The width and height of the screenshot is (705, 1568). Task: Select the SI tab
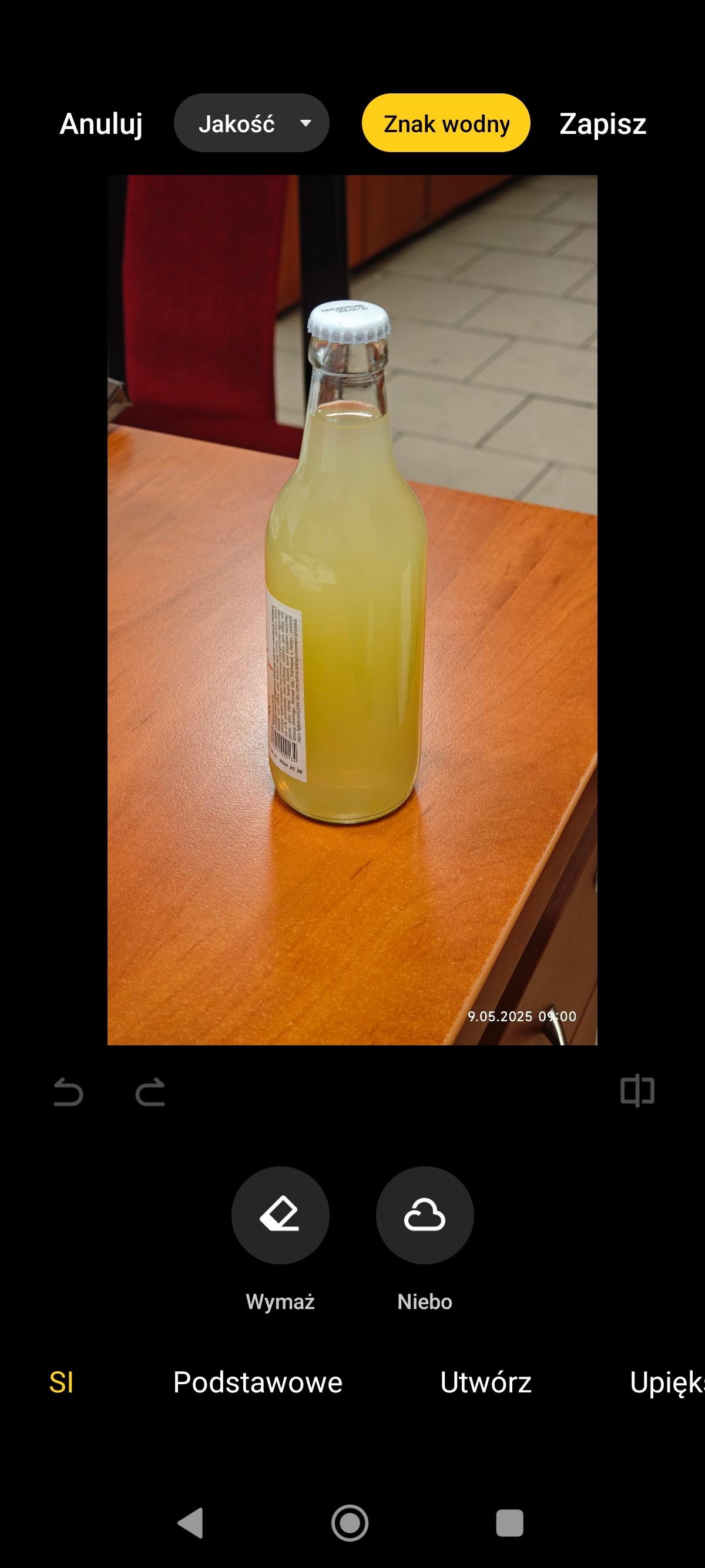(61, 1382)
